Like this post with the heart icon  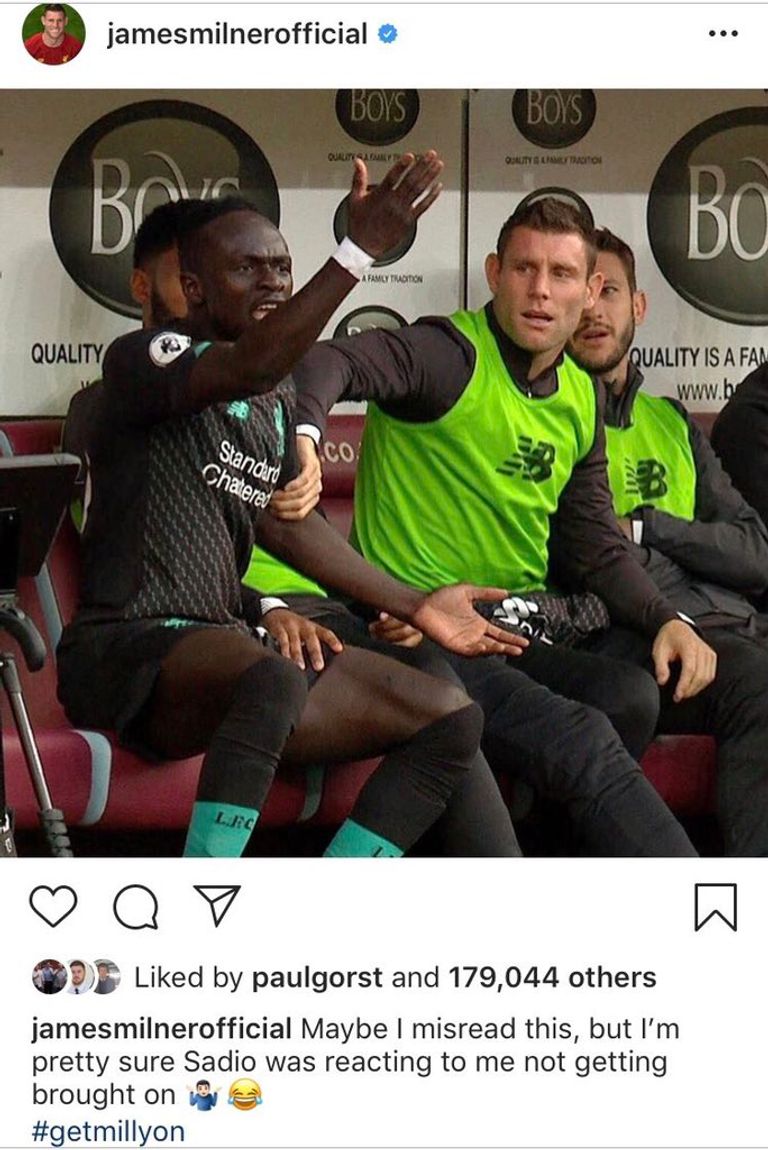[54, 907]
